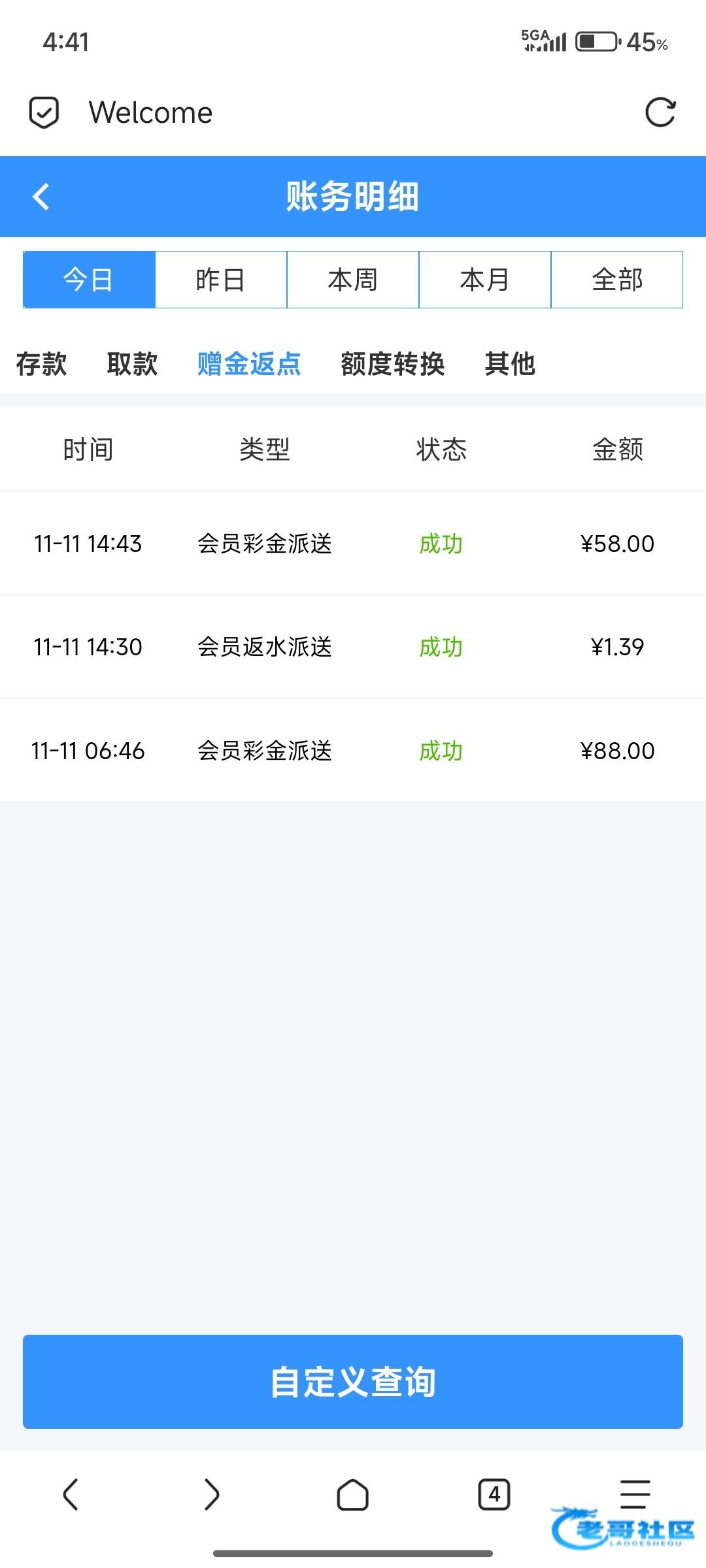Go forward in the browser
This screenshot has height=1568, width=706.
212,1494
